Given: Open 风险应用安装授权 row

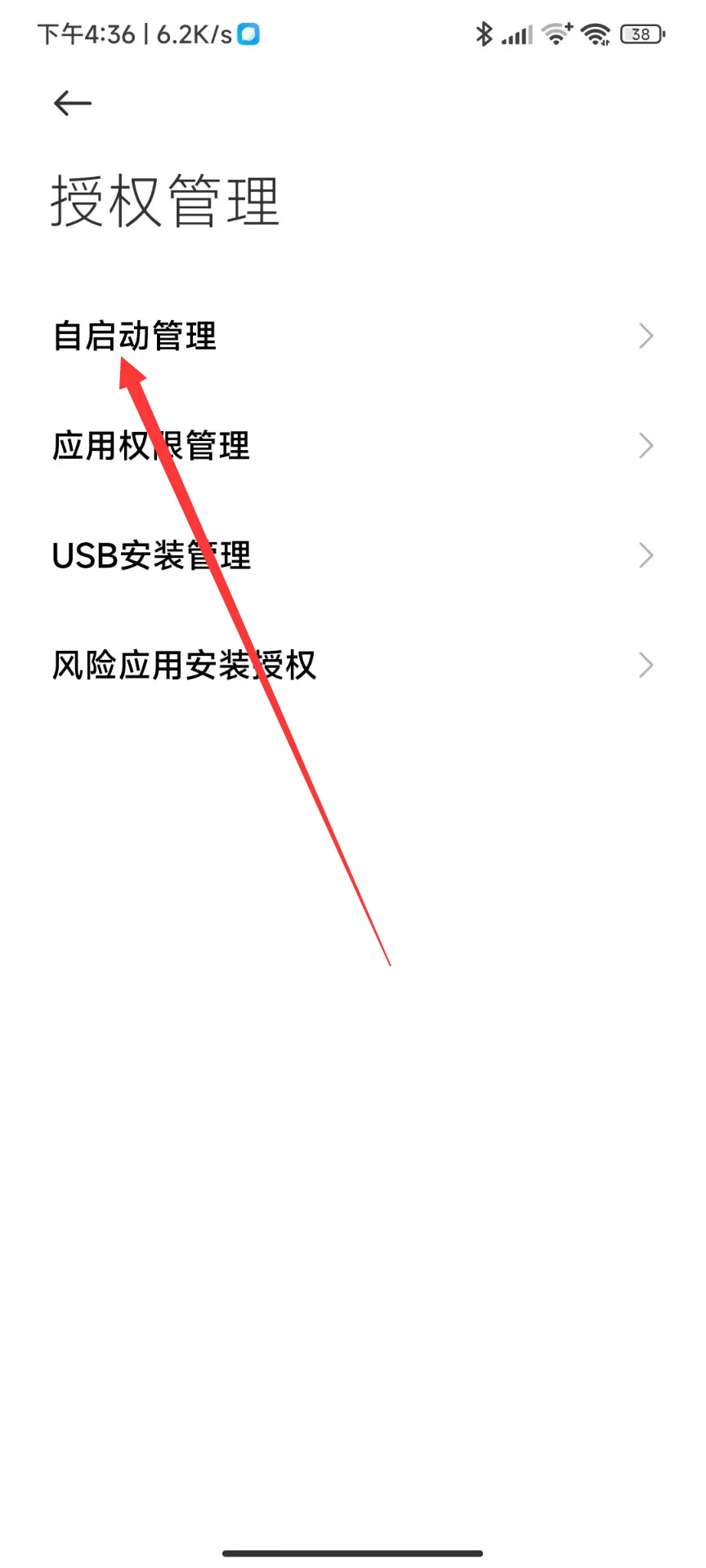Looking at the screenshot, I should click(x=353, y=666).
